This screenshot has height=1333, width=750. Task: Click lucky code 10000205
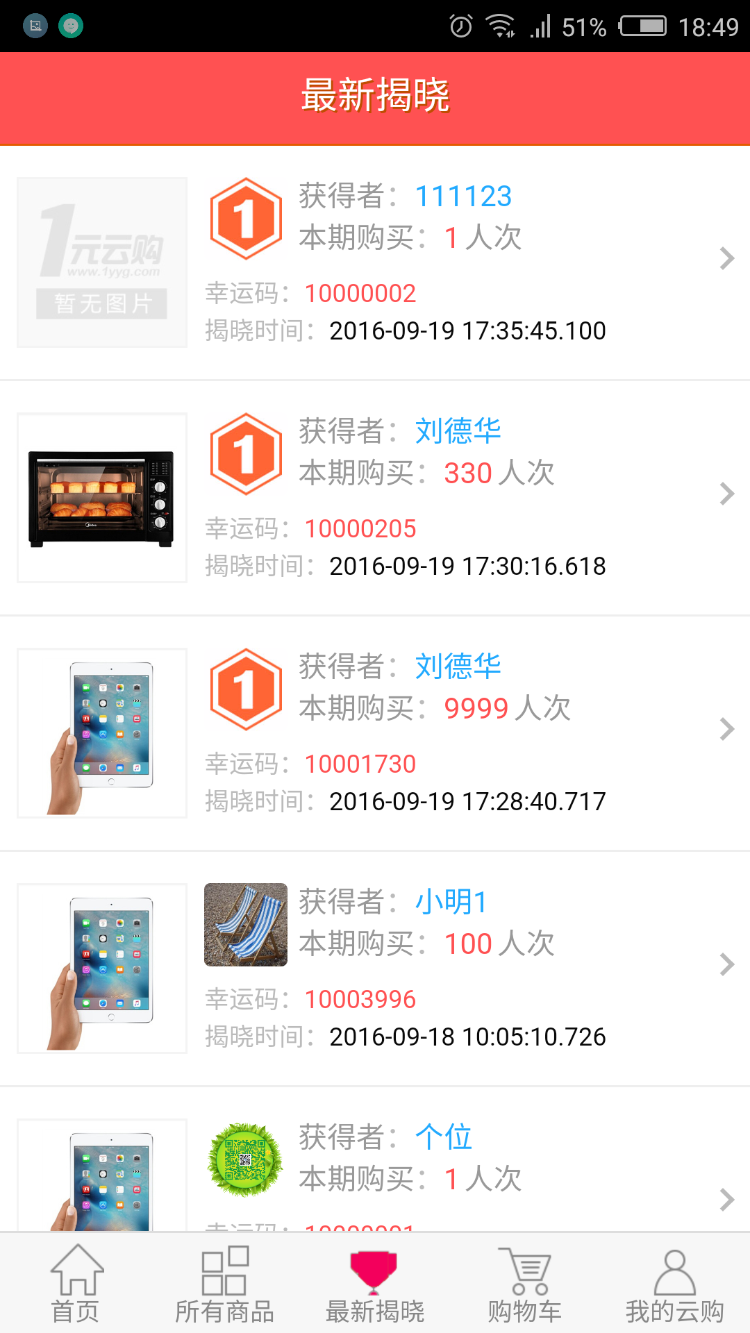[x=360, y=528]
